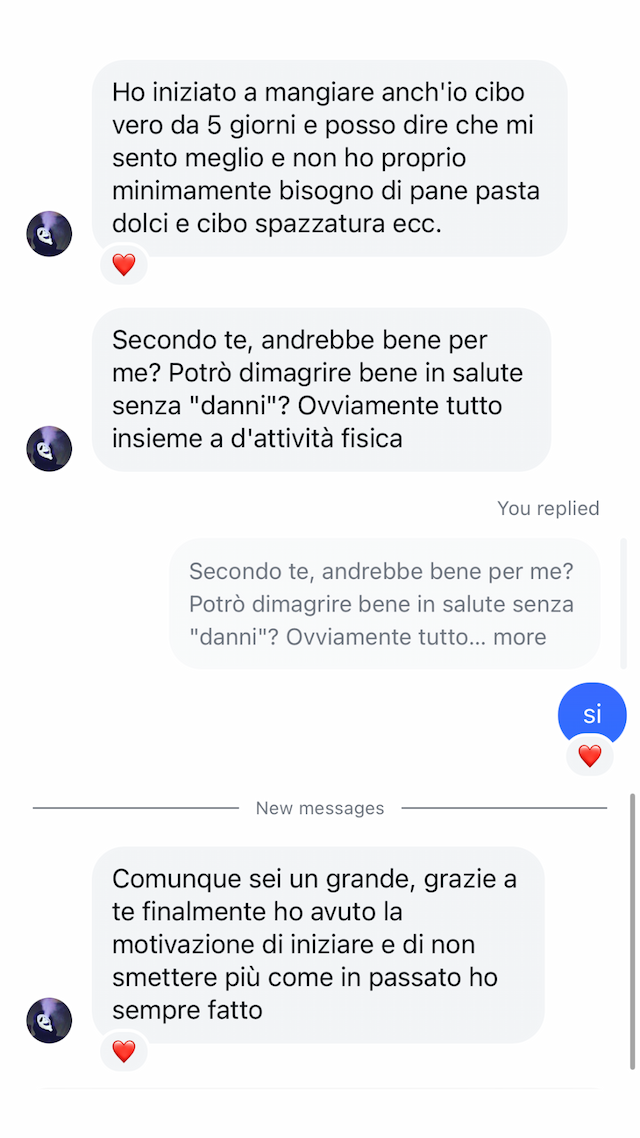Screen dimensions: 640x1138
Task: View profile picture beside "Comunque sei un grande"
Action: coord(49,1020)
